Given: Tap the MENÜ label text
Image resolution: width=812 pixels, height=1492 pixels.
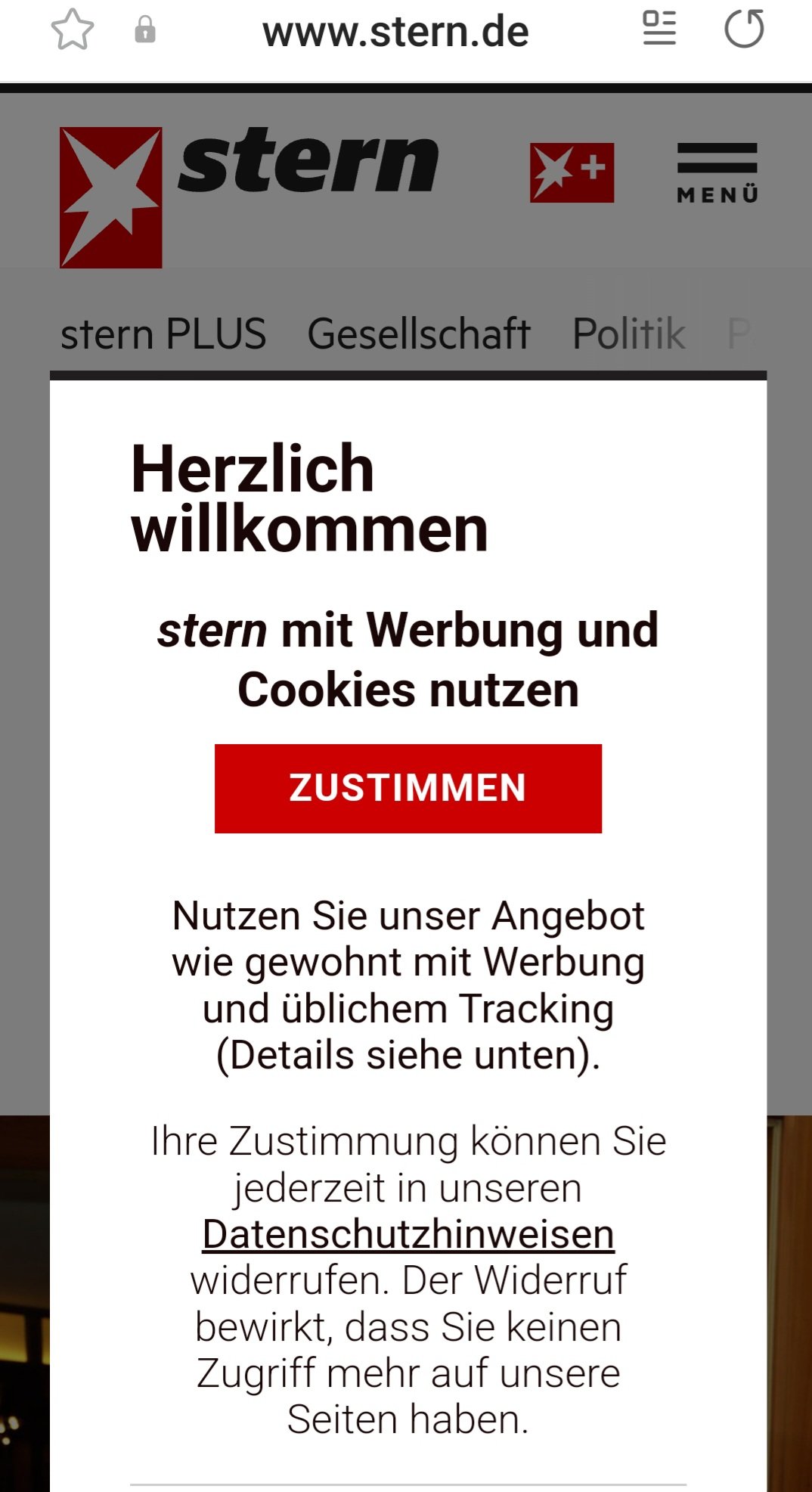Looking at the screenshot, I should click(718, 194).
